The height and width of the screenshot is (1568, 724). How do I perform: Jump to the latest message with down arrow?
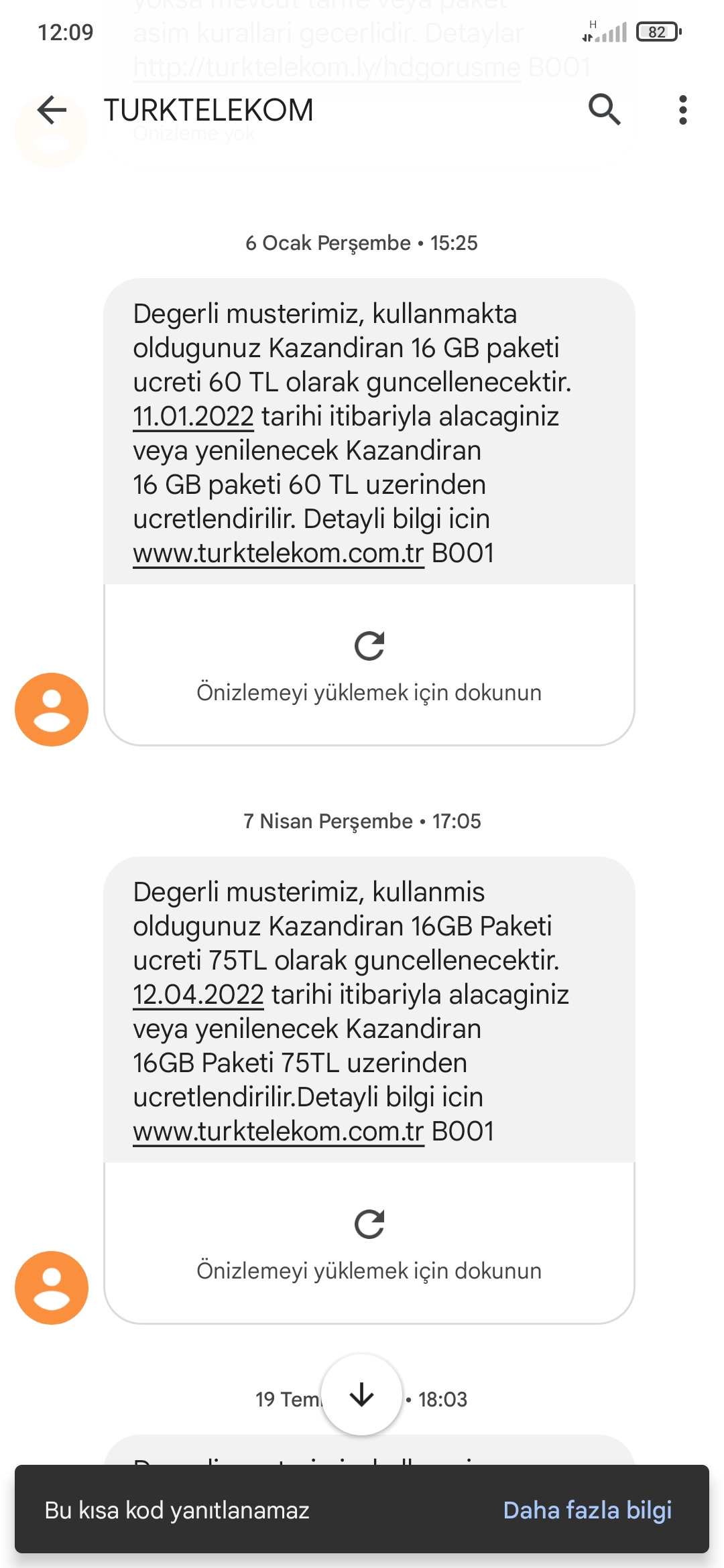(x=362, y=1394)
